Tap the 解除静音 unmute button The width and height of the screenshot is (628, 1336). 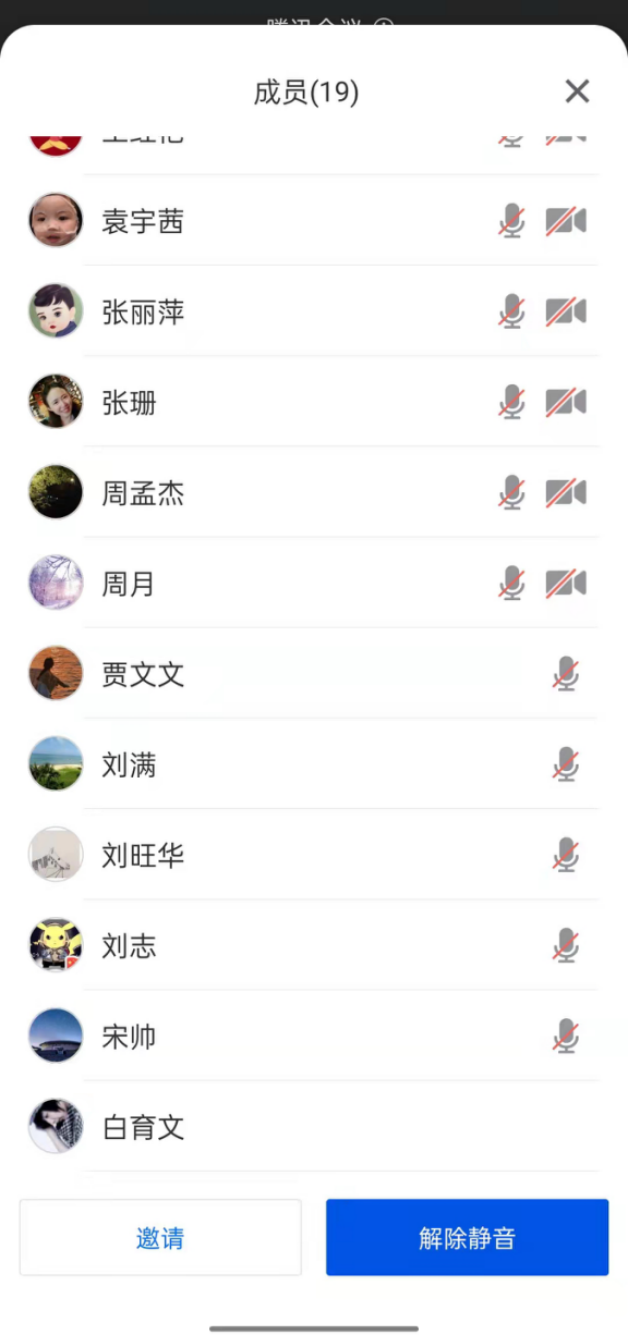point(467,1238)
